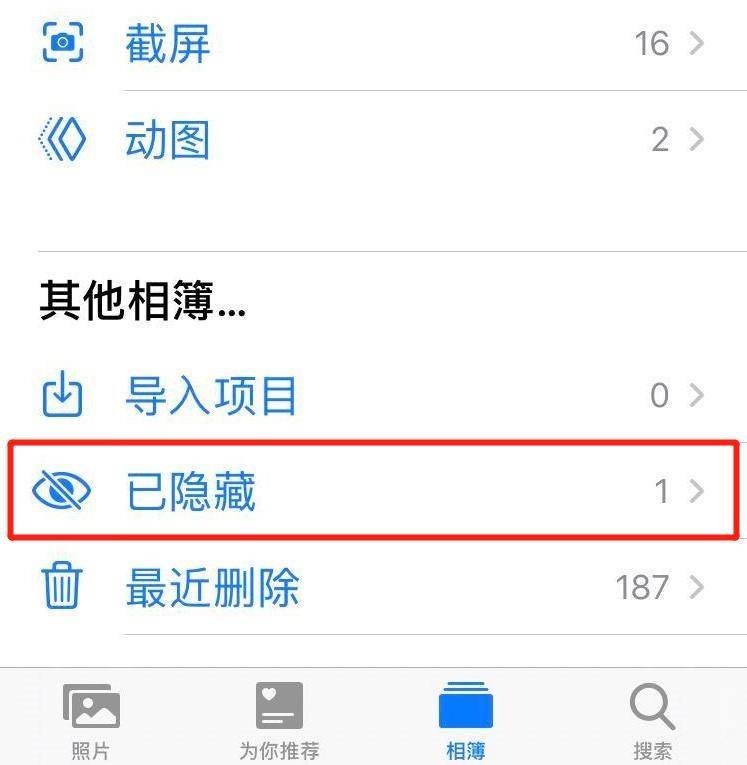Switch to the 为你推荐 tab
This screenshot has width=747, height=765.
click(x=278, y=720)
